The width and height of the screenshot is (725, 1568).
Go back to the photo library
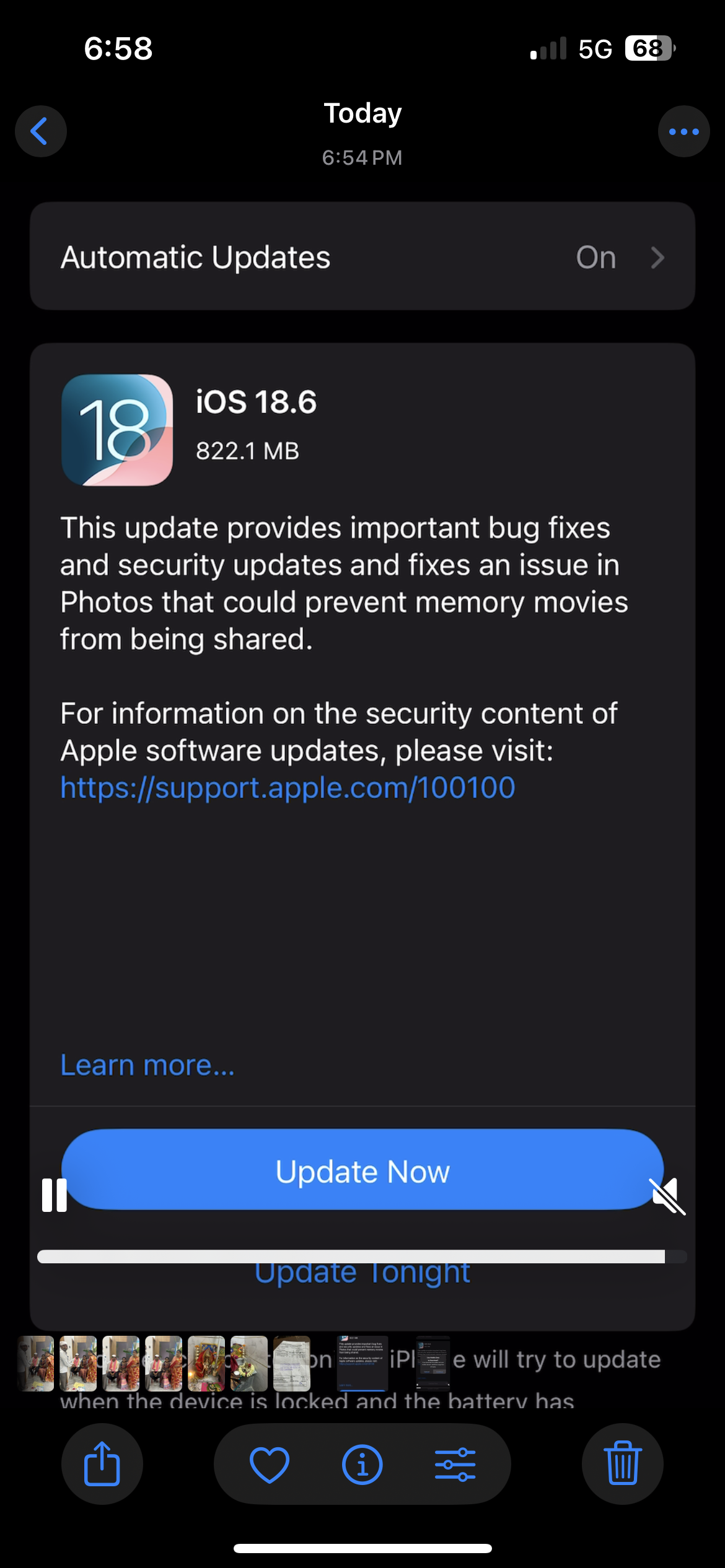pyautogui.click(x=40, y=131)
